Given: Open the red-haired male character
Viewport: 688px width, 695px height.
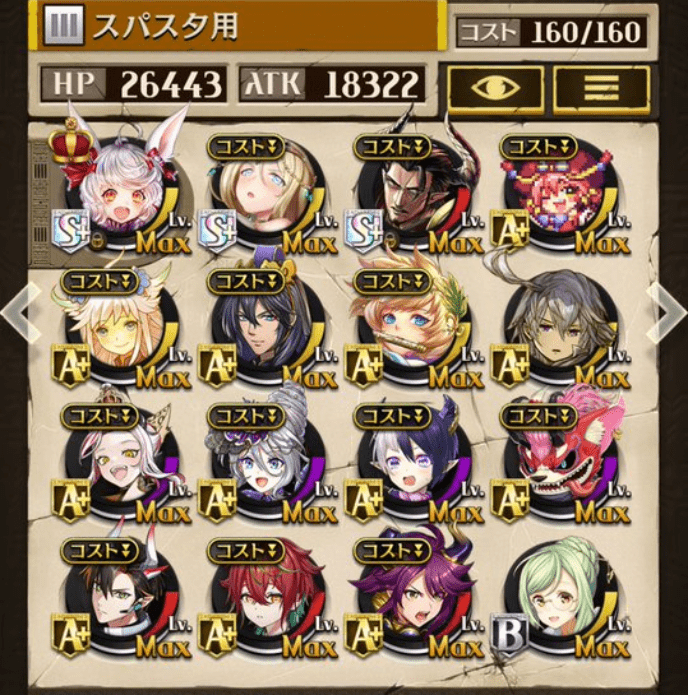Looking at the screenshot, I should coord(264,598).
